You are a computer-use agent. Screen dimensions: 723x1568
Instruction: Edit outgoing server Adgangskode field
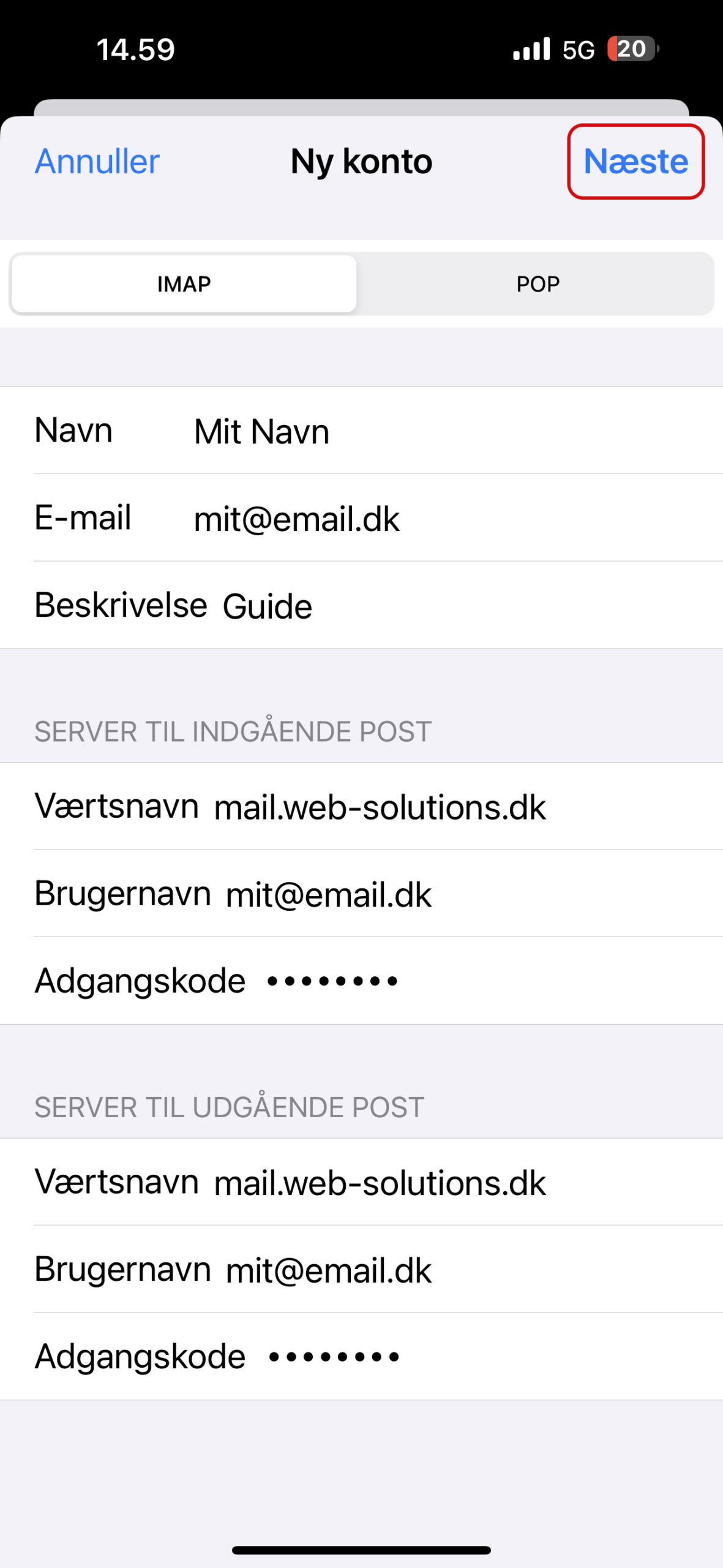point(361,1356)
